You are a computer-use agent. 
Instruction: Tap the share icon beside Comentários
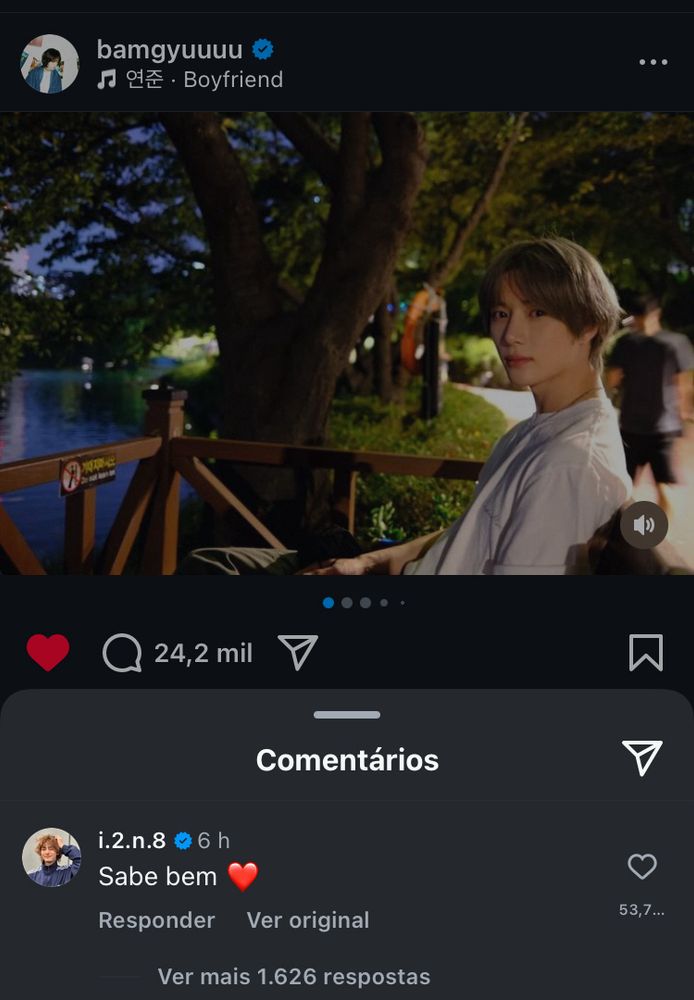(642, 759)
